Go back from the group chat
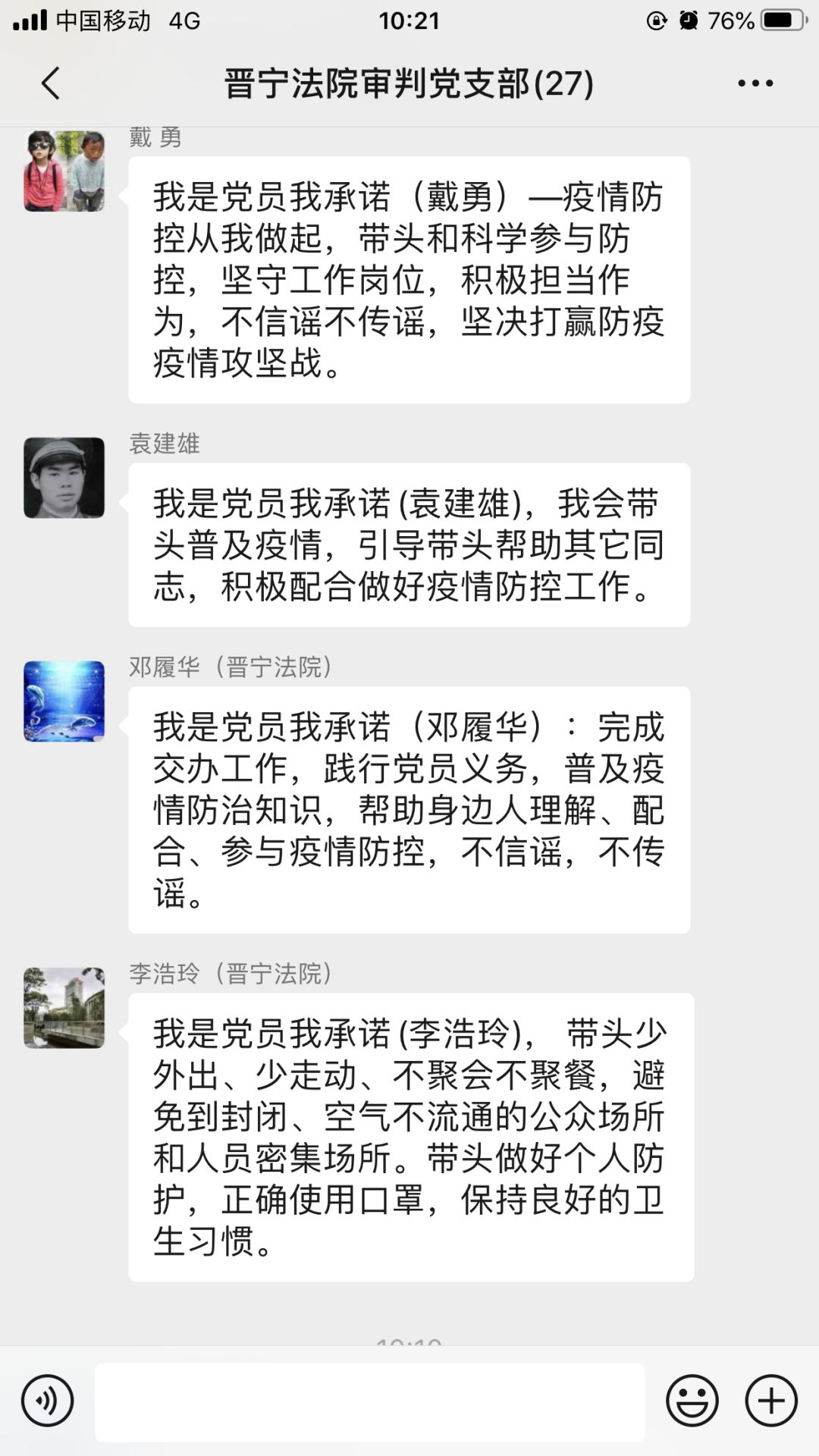The height and width of the screenshot is (1456, 819). (50, 83)
